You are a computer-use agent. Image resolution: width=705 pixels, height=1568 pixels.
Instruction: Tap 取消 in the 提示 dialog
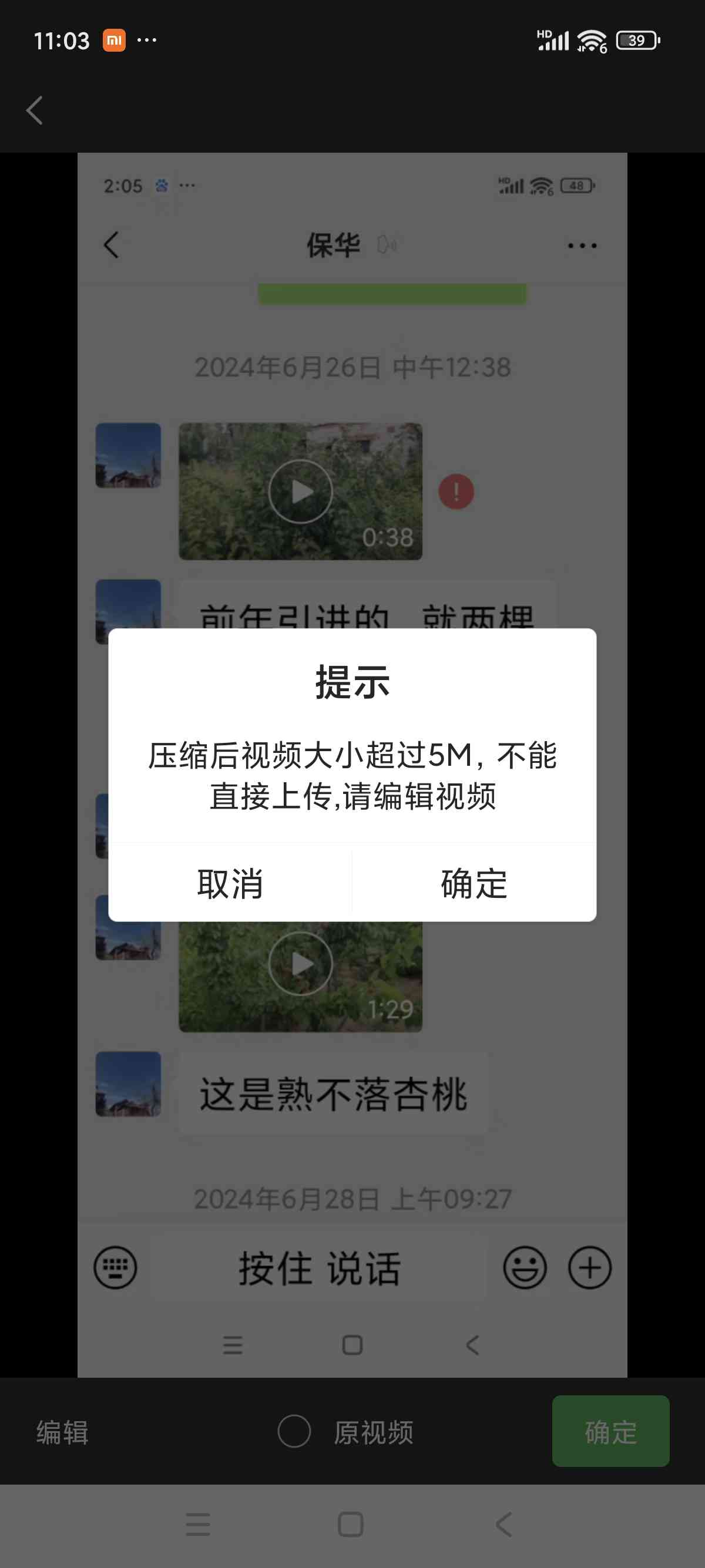pyautogui.click(x=230, y=883)
